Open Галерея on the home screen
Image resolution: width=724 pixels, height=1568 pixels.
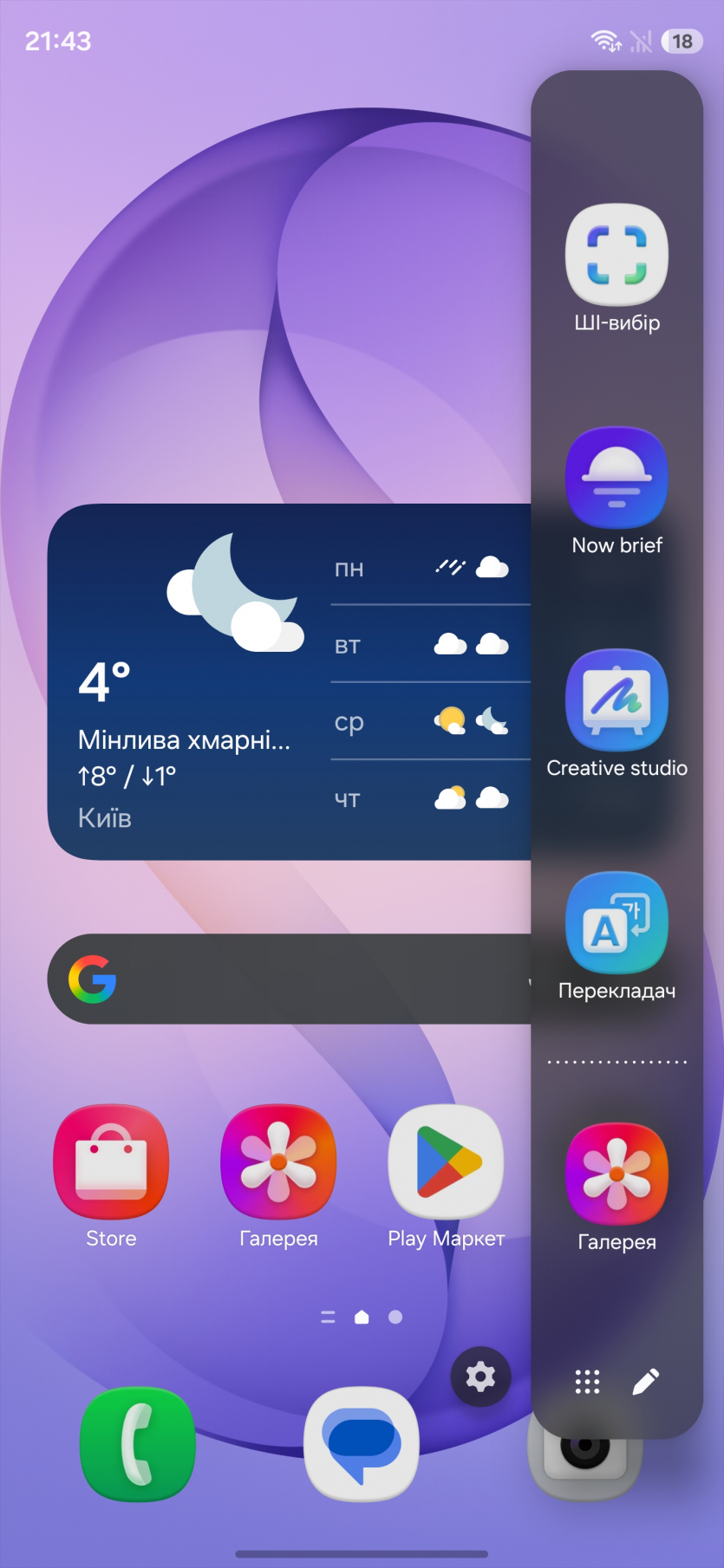278,1162
